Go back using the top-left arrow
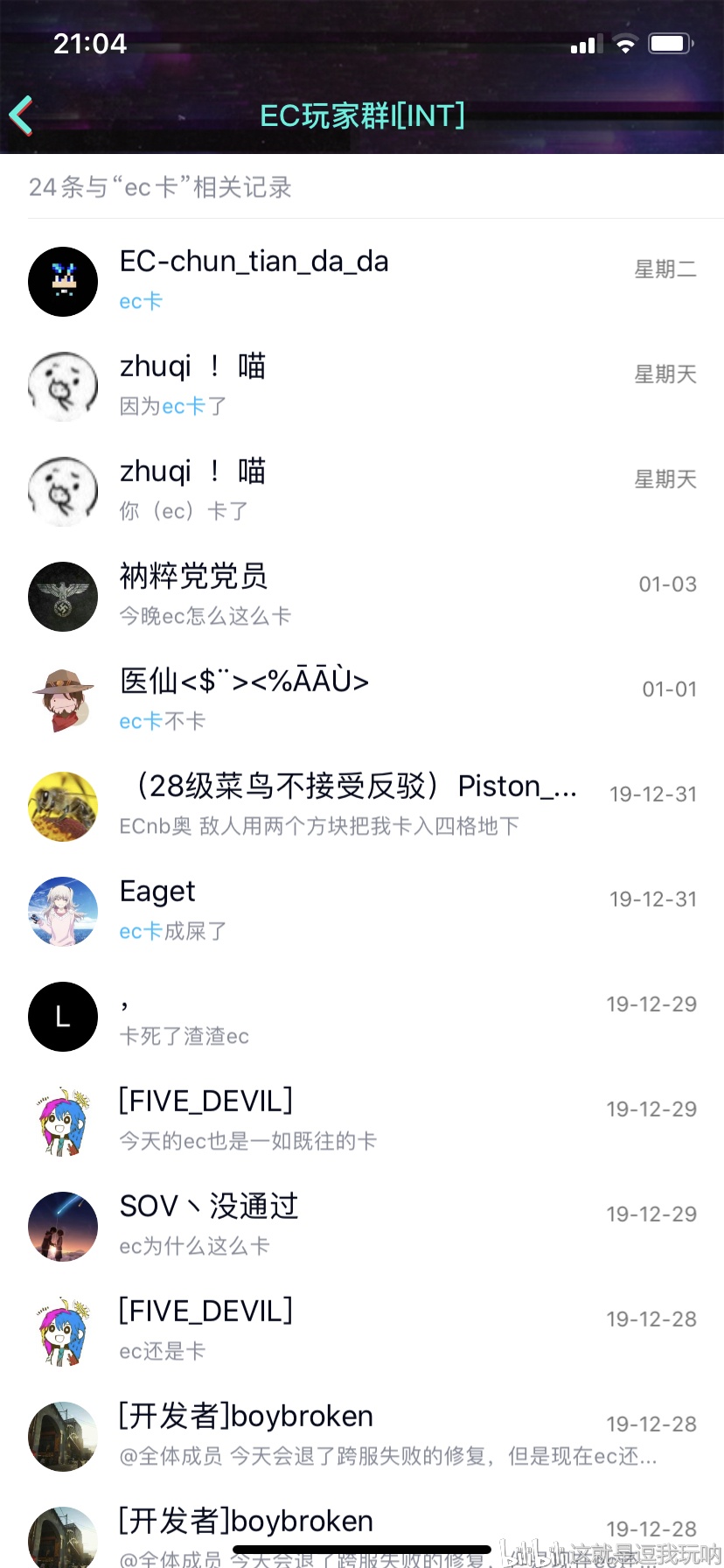The height and width of the screenshot is (1568, 724). (23, 115)
